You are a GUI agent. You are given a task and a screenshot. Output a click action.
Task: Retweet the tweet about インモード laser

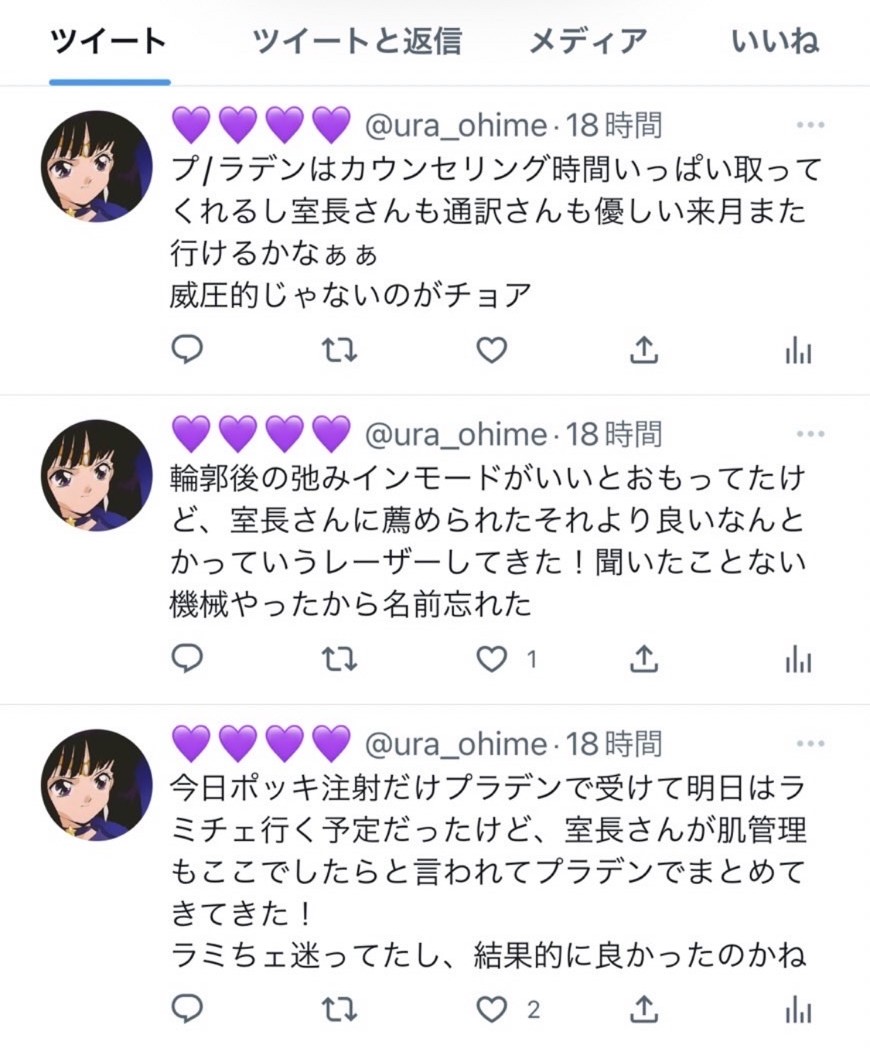(x=340, y=658)
